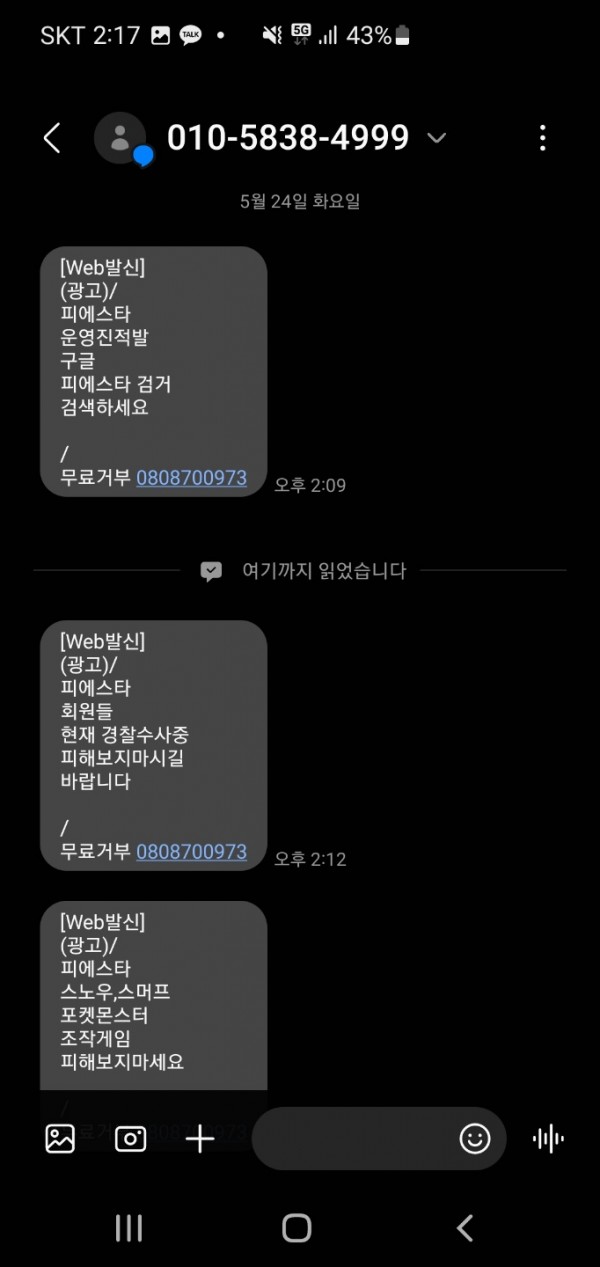Open the system recent apps view
Image resolution: width=600 pixels, height=1267 pixels.
point(129,1228)
